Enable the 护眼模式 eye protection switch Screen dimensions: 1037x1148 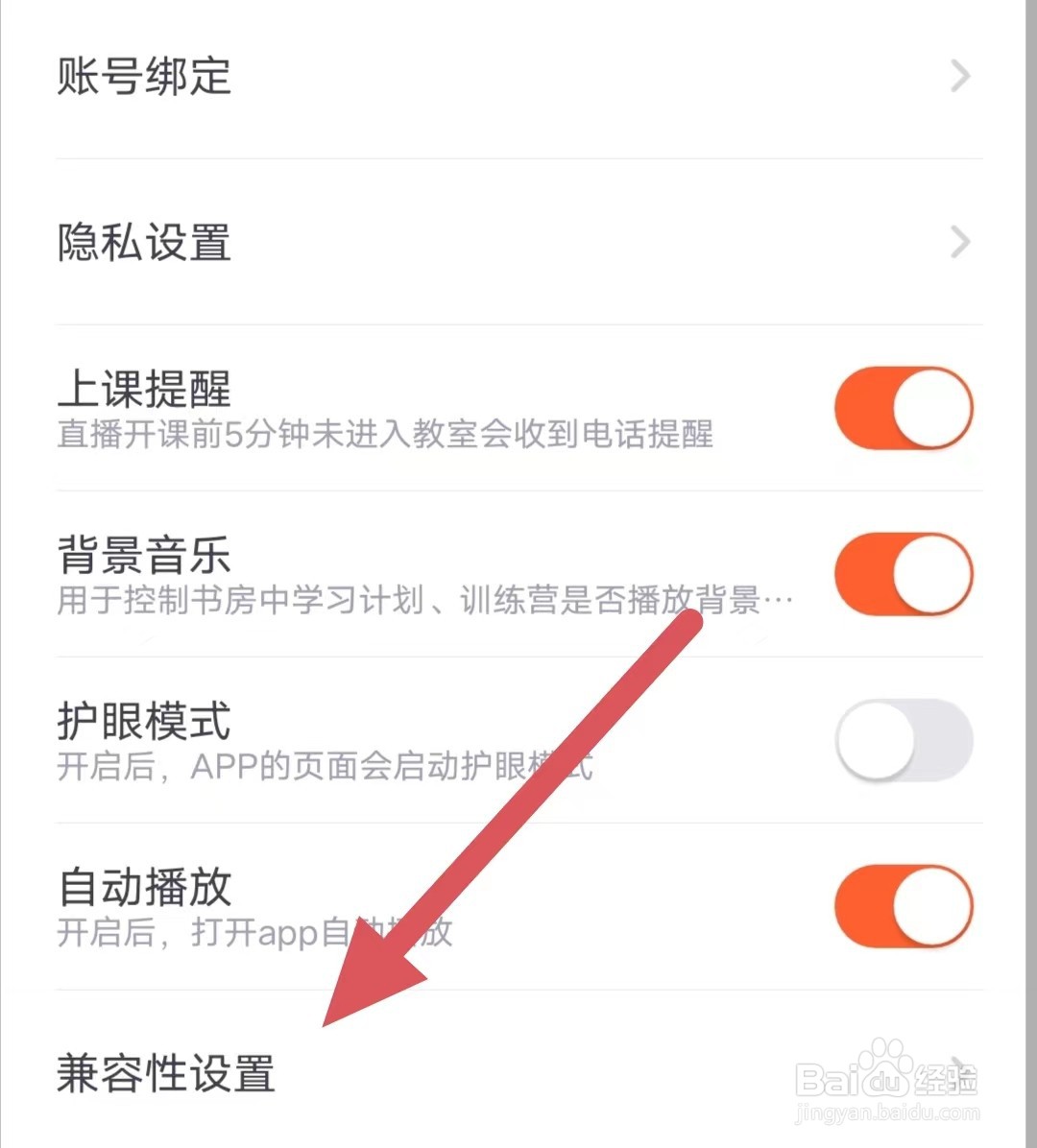(x=903, y=740)
